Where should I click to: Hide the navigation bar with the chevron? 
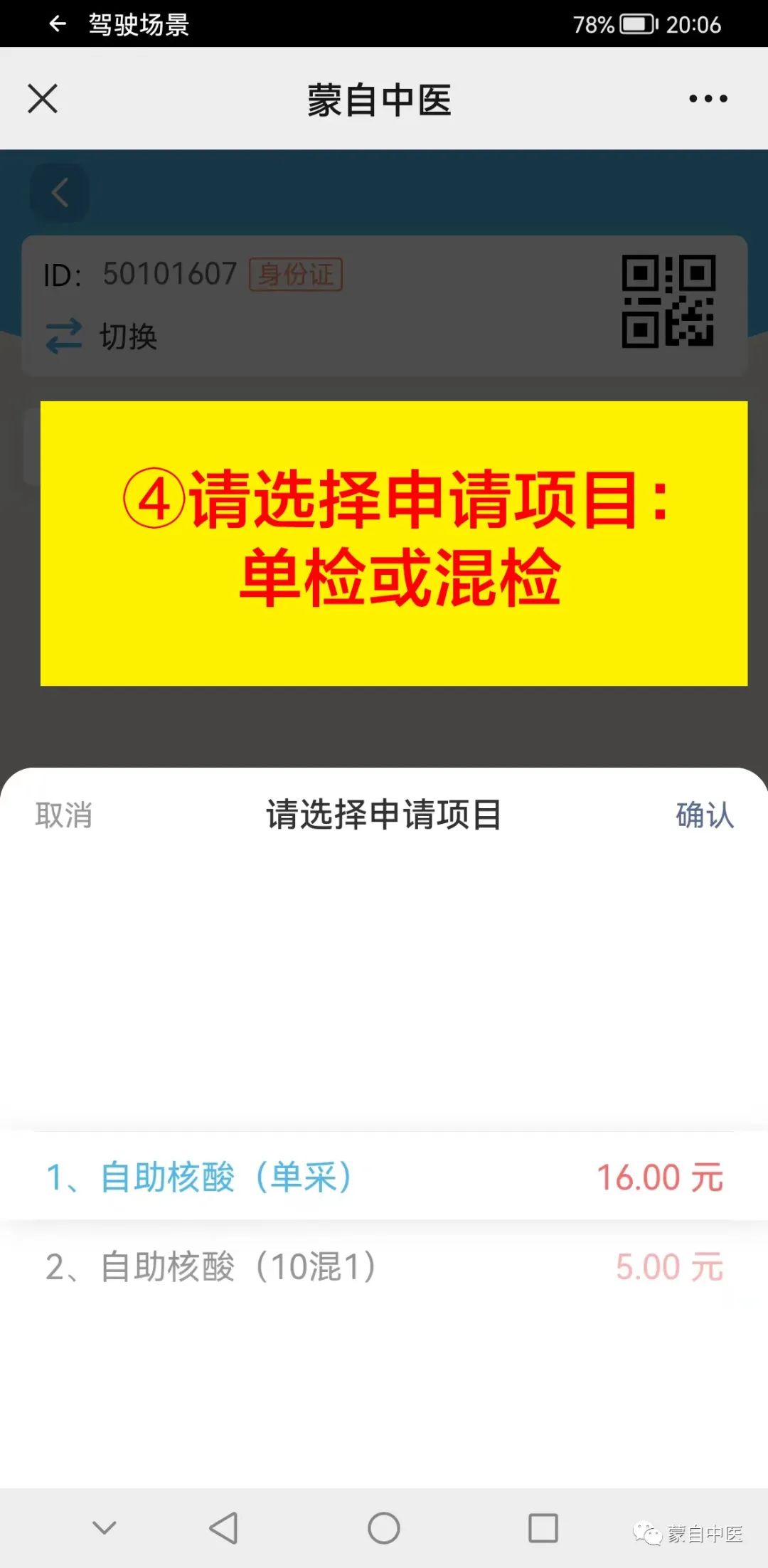click(105, 1527)
